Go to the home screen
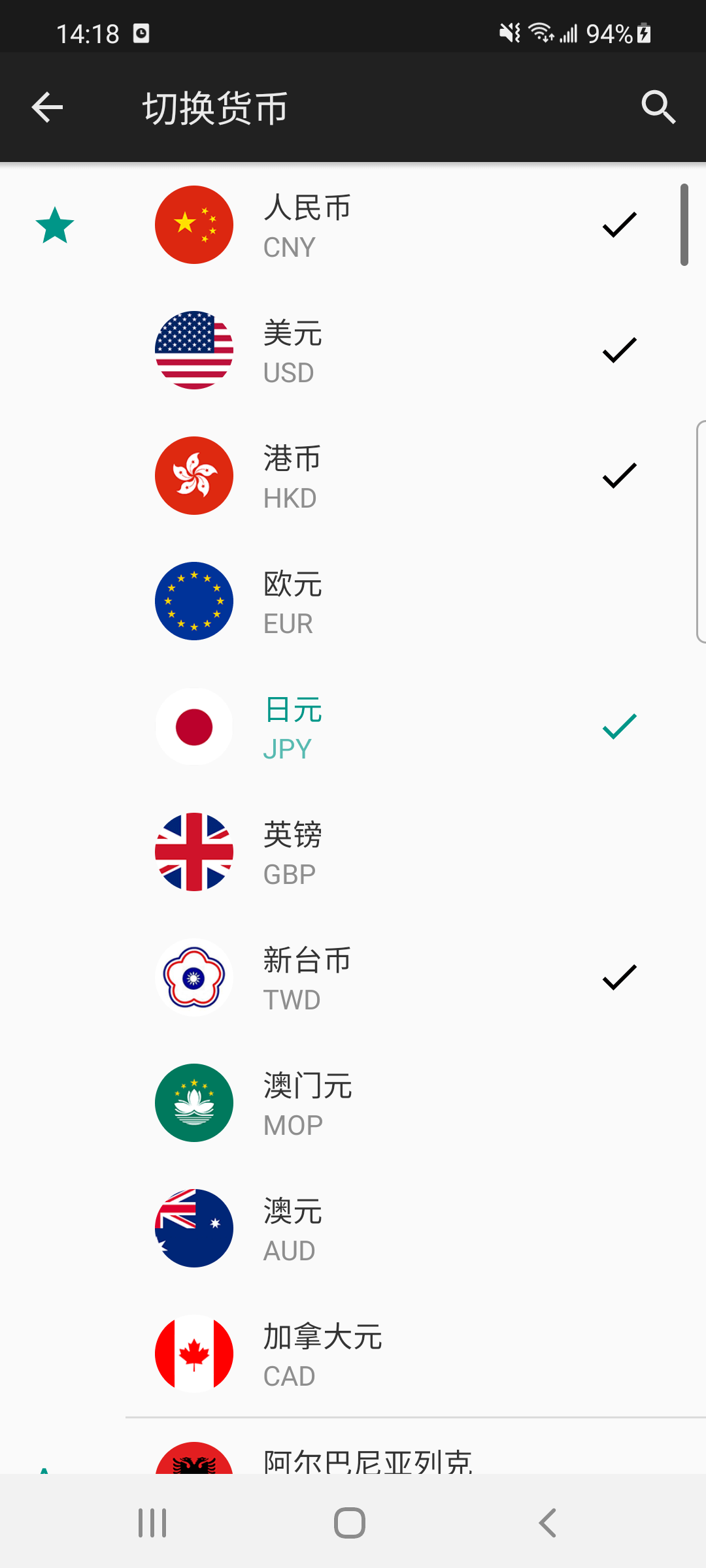This screenshot has width=706, height=1568. pyautogui.click(x=350, y=1523)
